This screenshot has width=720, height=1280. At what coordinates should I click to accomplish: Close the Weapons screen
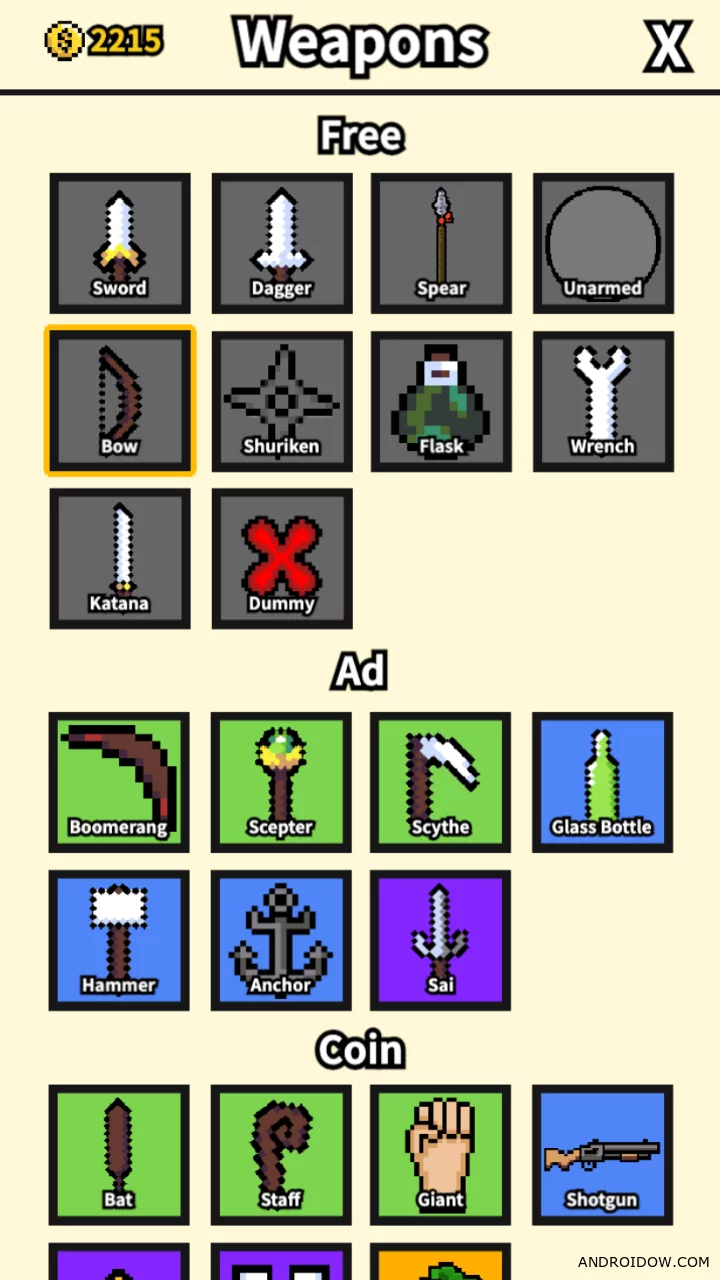pyautogui.click(x=667, y=45)
